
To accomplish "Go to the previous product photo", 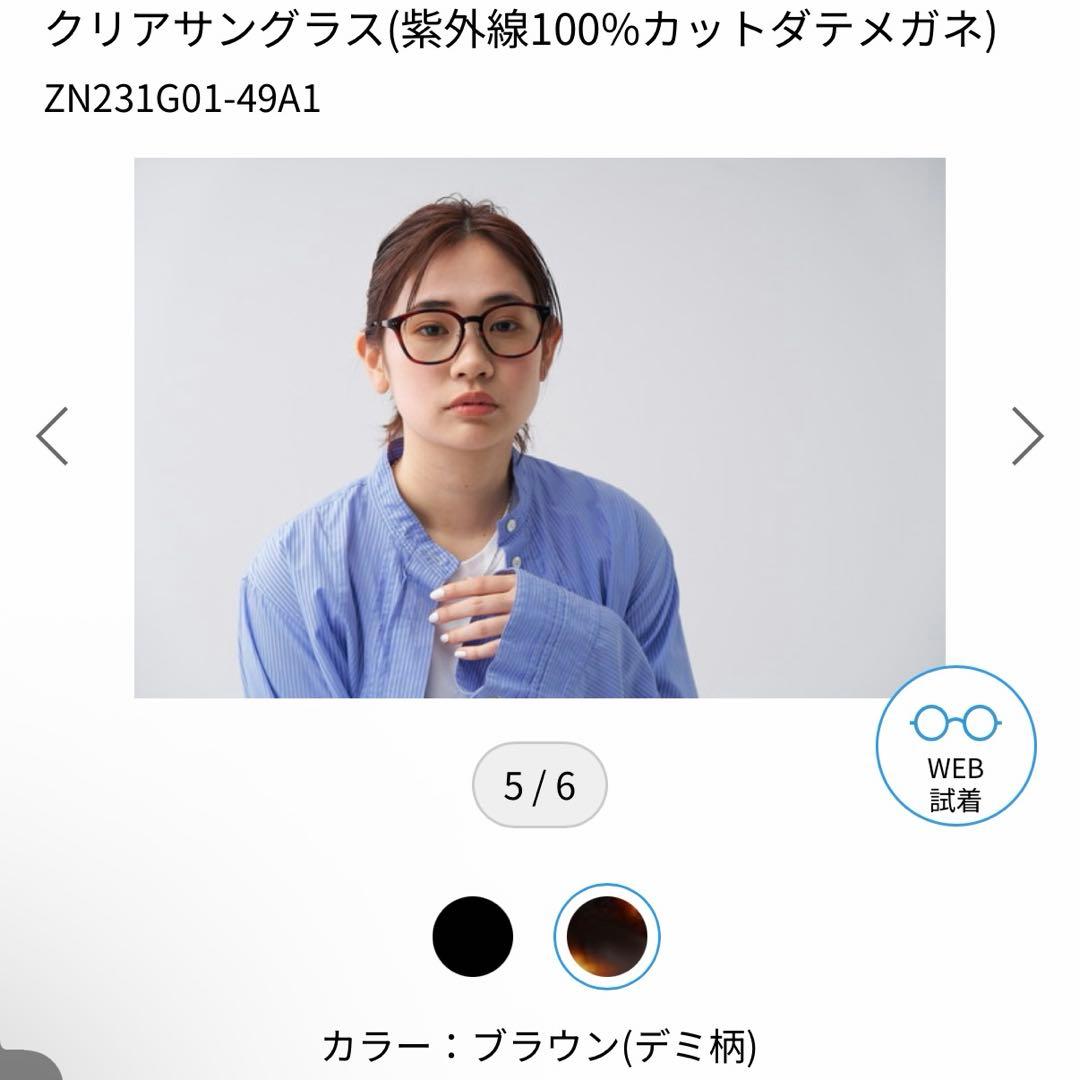I will (x=52, y=436).
